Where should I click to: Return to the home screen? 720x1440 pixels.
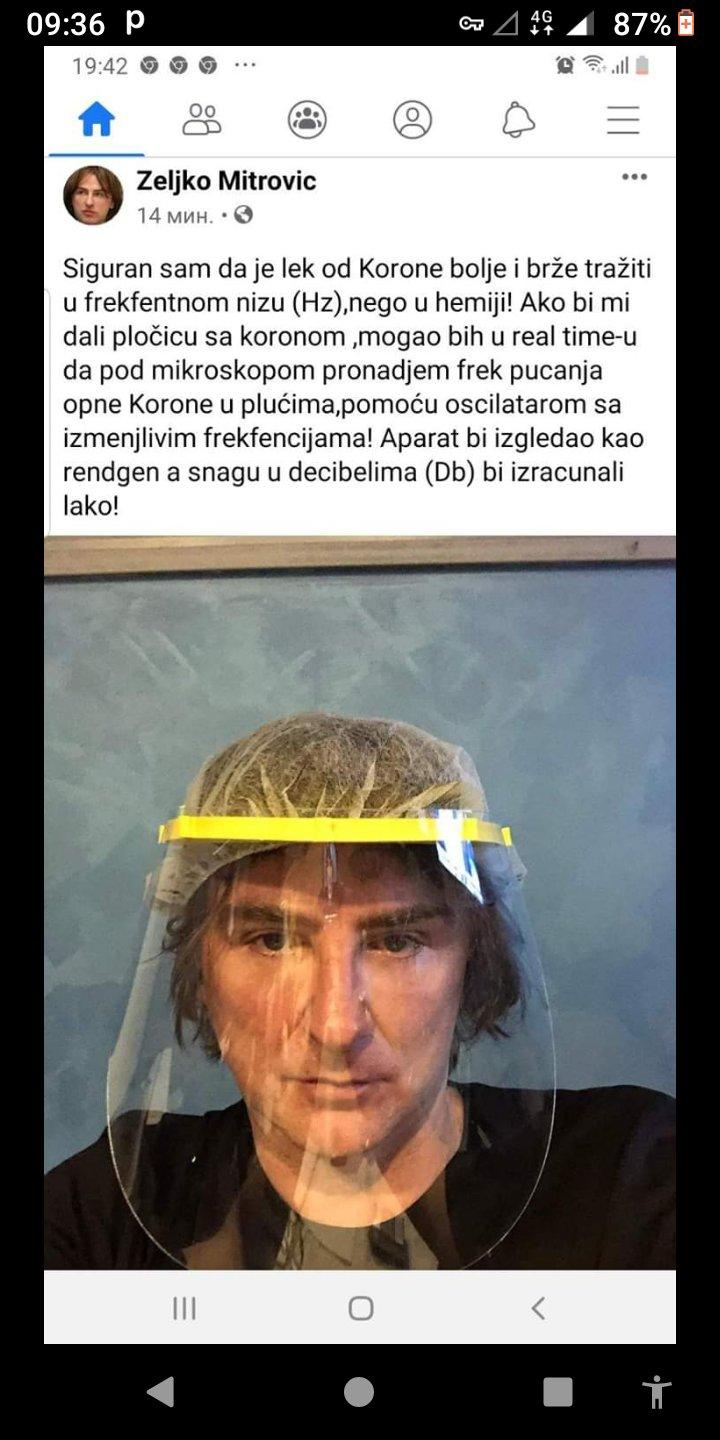pos(359,1391)
